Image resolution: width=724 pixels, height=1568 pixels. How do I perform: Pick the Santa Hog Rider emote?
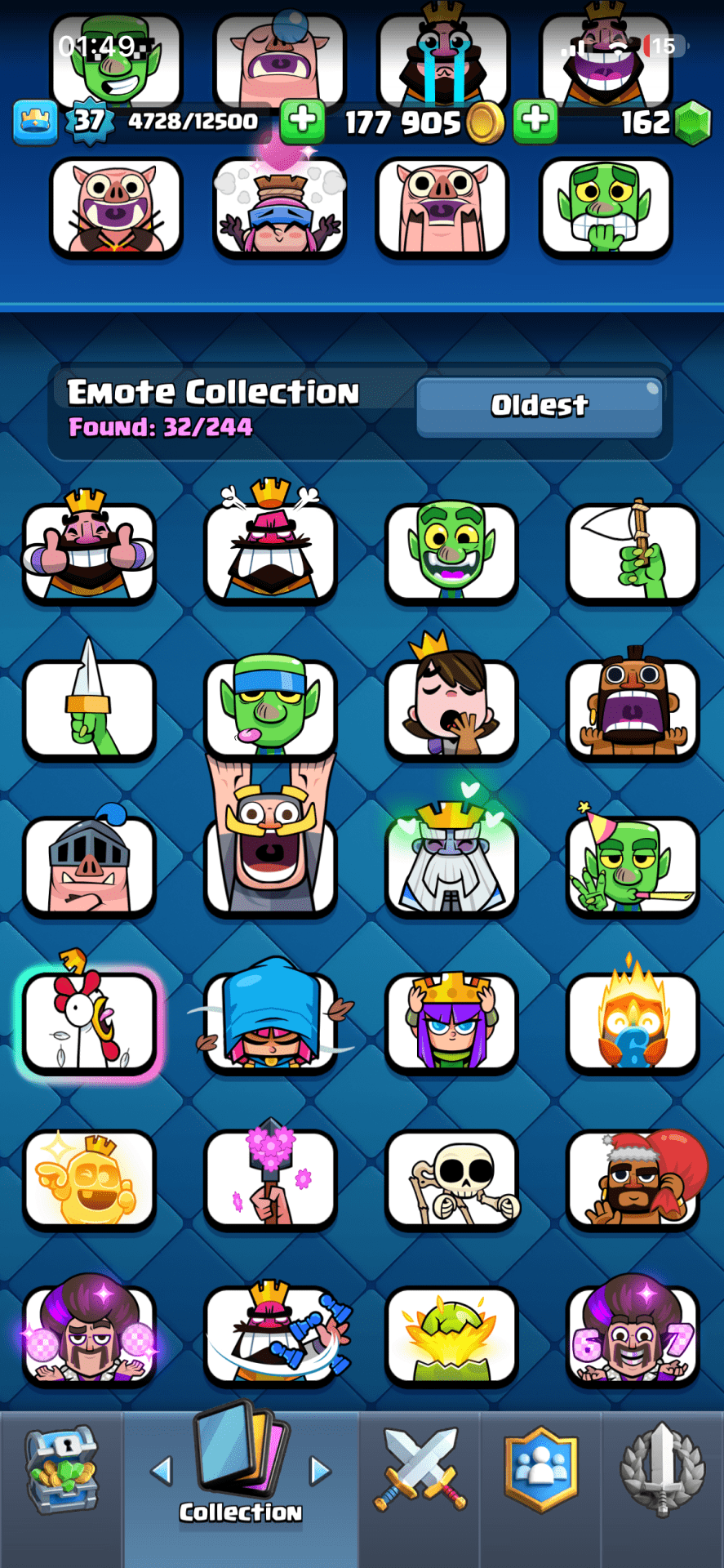(633, 1179)
